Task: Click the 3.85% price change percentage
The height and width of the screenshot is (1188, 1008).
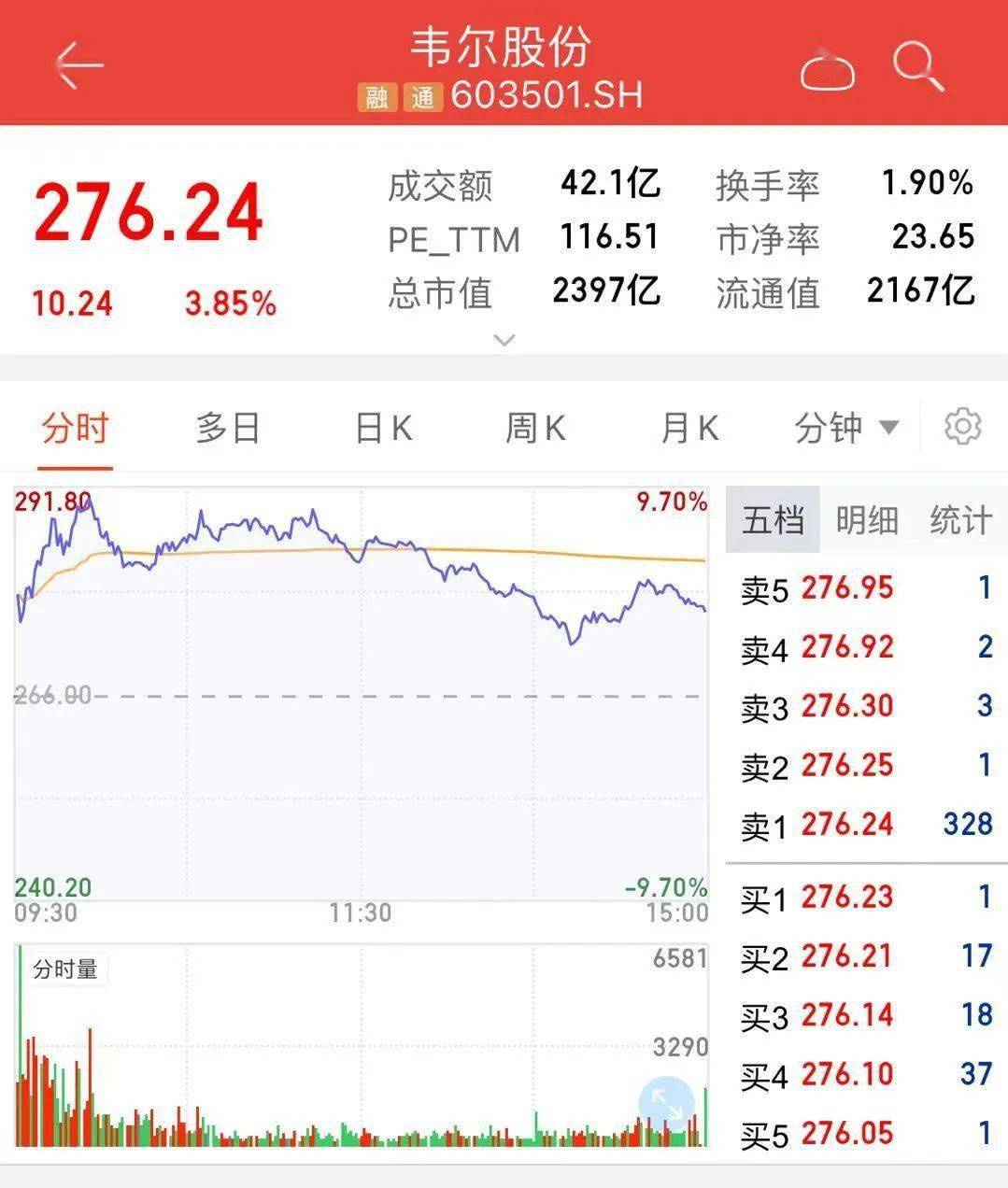Action: [230, 304]
